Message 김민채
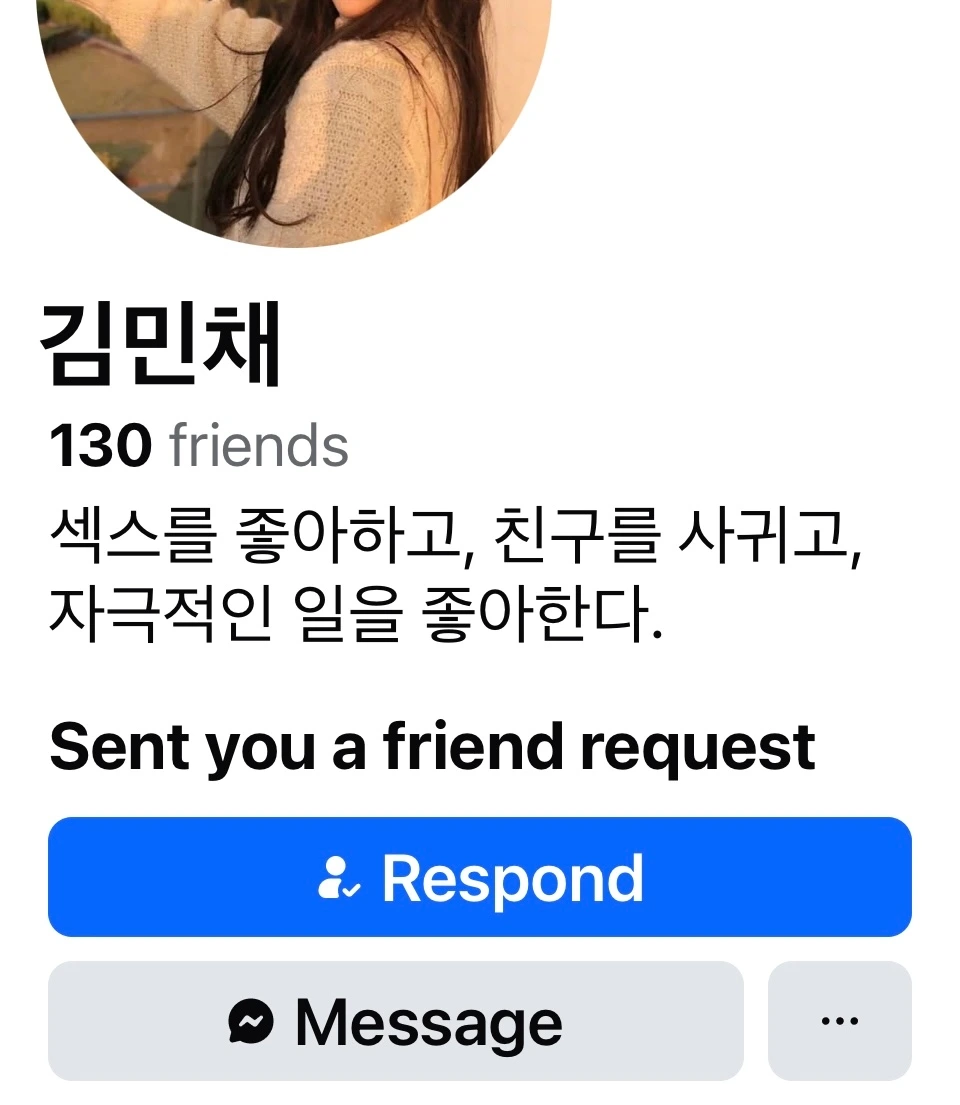The height and width of the screenshot is (1105, 960). point(395,1021)
